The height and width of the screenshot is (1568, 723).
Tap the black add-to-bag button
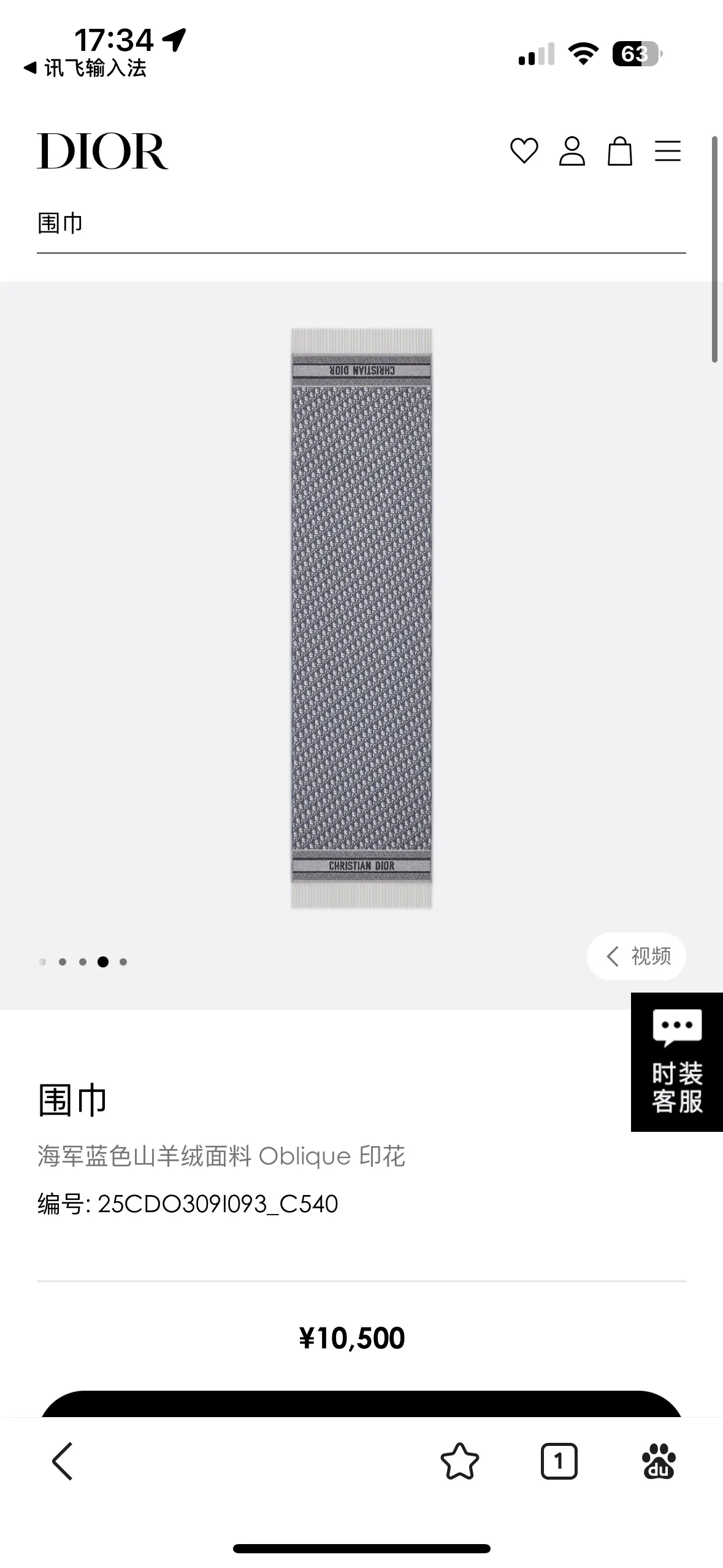pos(361,1404)
